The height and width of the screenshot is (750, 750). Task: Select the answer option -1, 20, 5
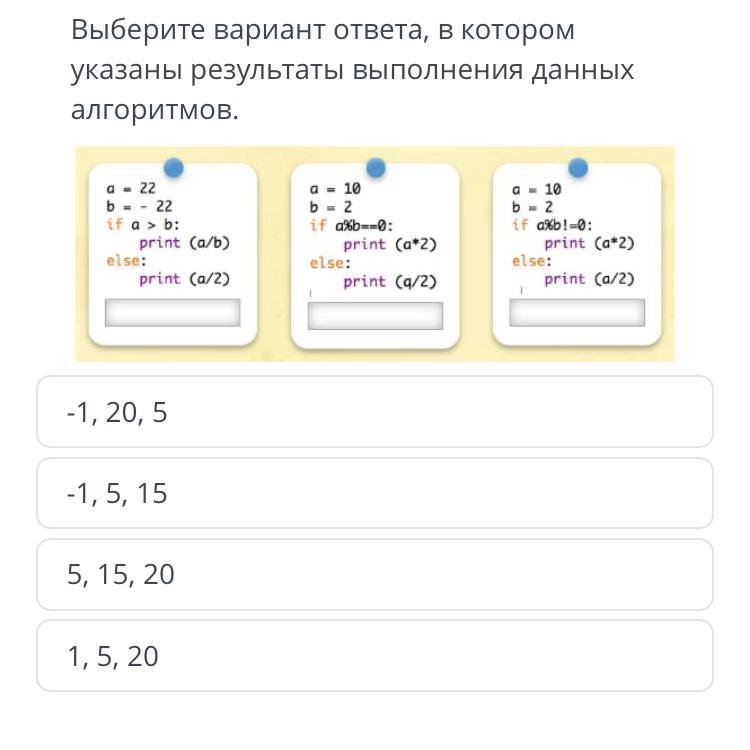(x=374, y=412)
